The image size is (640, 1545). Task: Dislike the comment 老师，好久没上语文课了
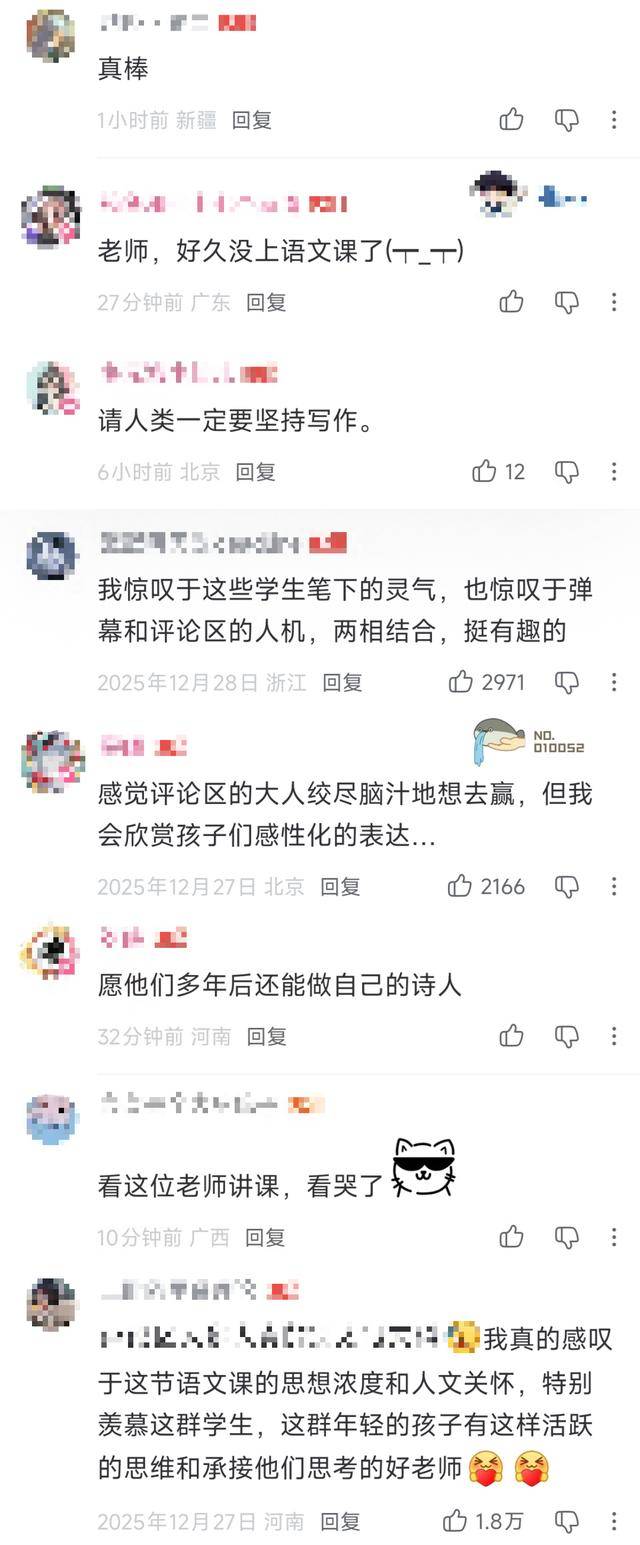click(x=567, y=302)
